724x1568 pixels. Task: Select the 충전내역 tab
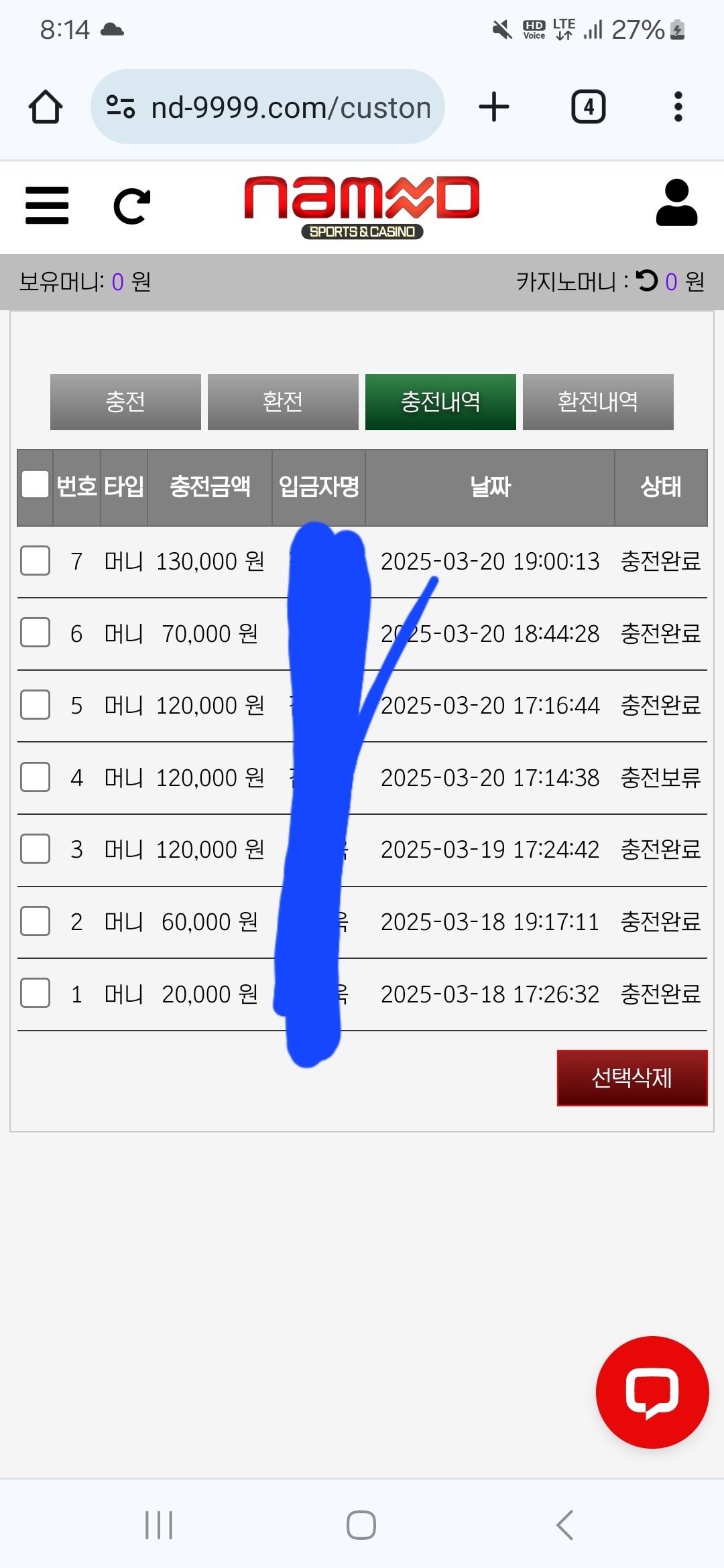[x=440, y=401]
